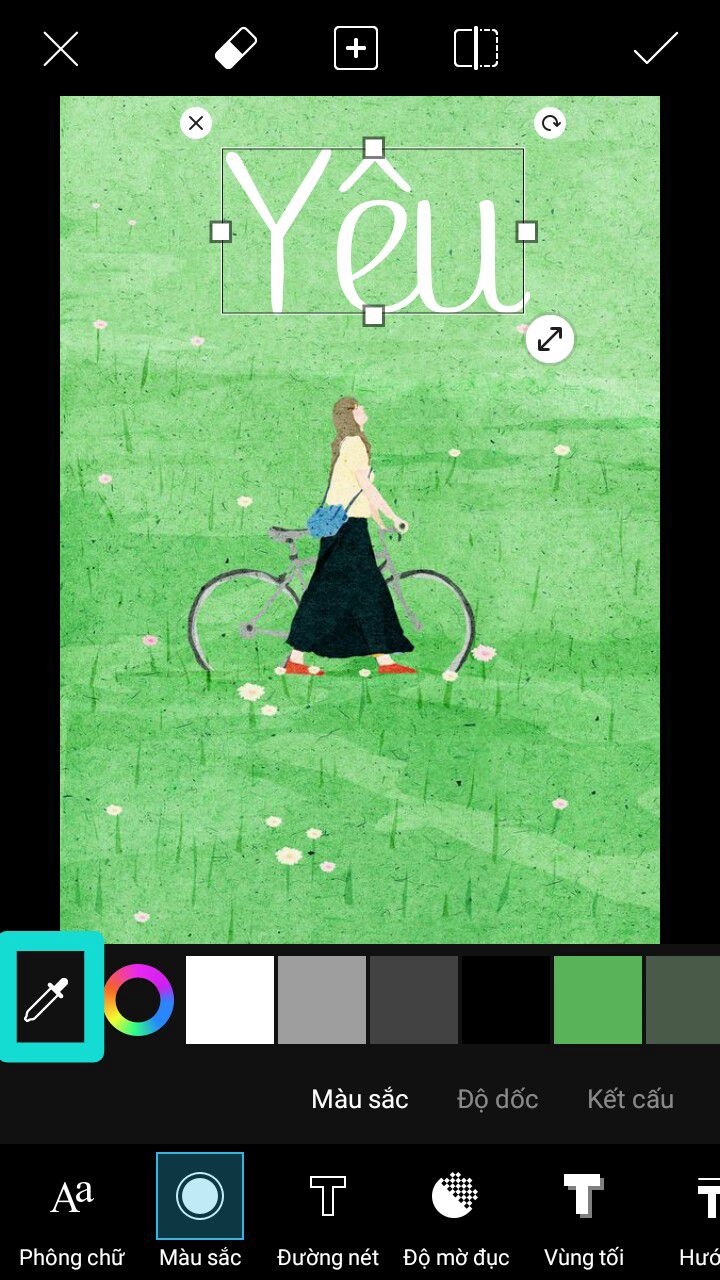Choose the black color swatch
Screen dimensions: 720x1280
pos(506,1000)
